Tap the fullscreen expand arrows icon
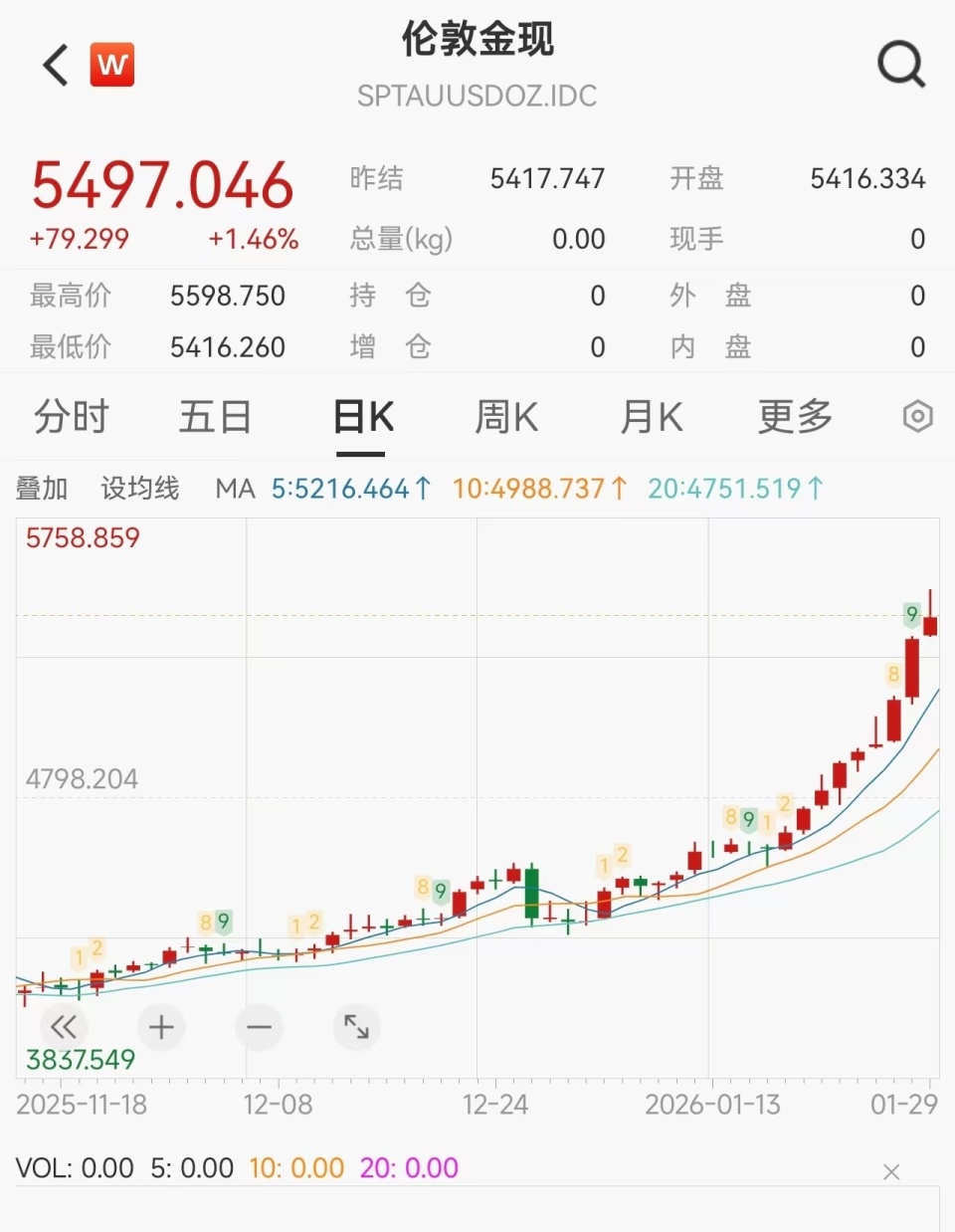The width and height of the screenshot is (955, 1232). pos(356,1027)
